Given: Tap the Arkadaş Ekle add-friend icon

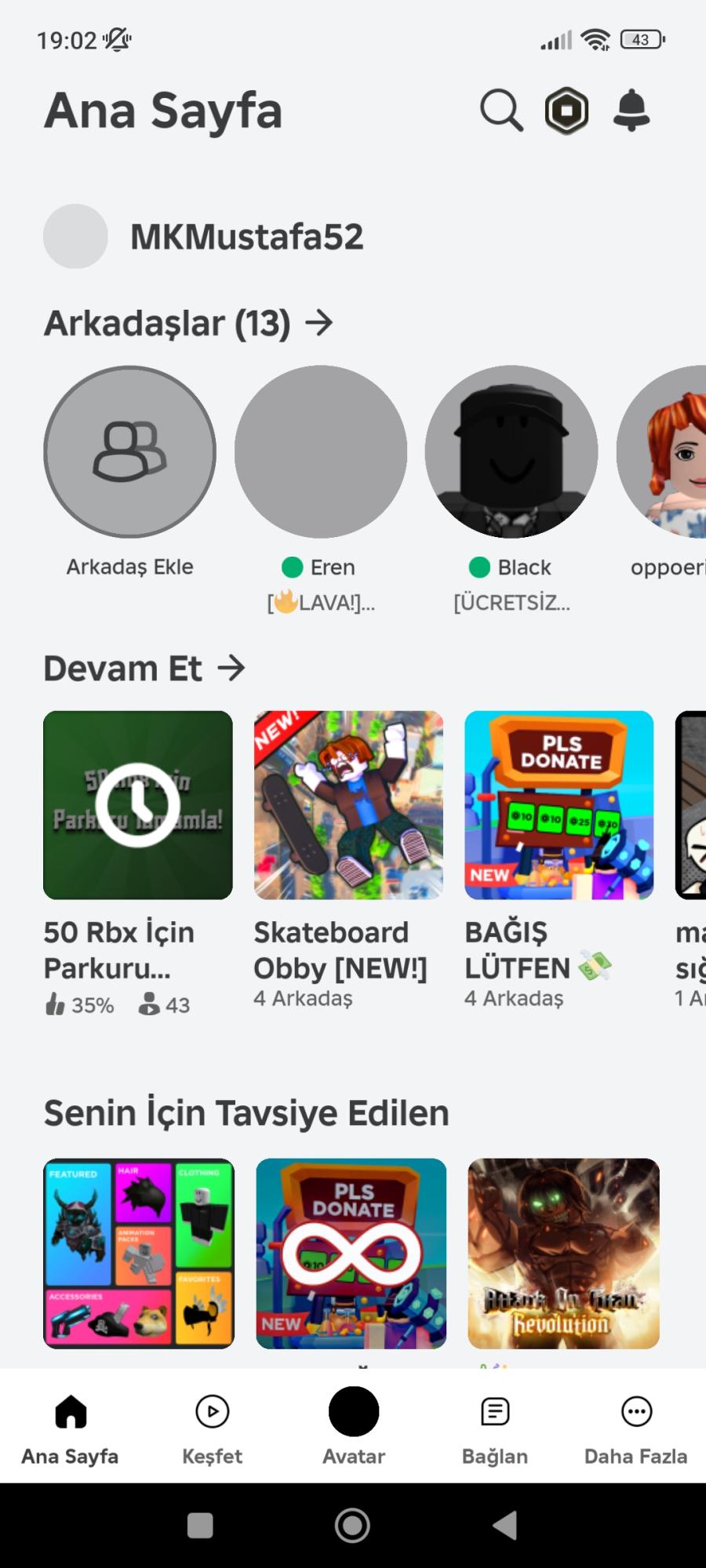Looking at the screenshot, I should coord(129,453).
